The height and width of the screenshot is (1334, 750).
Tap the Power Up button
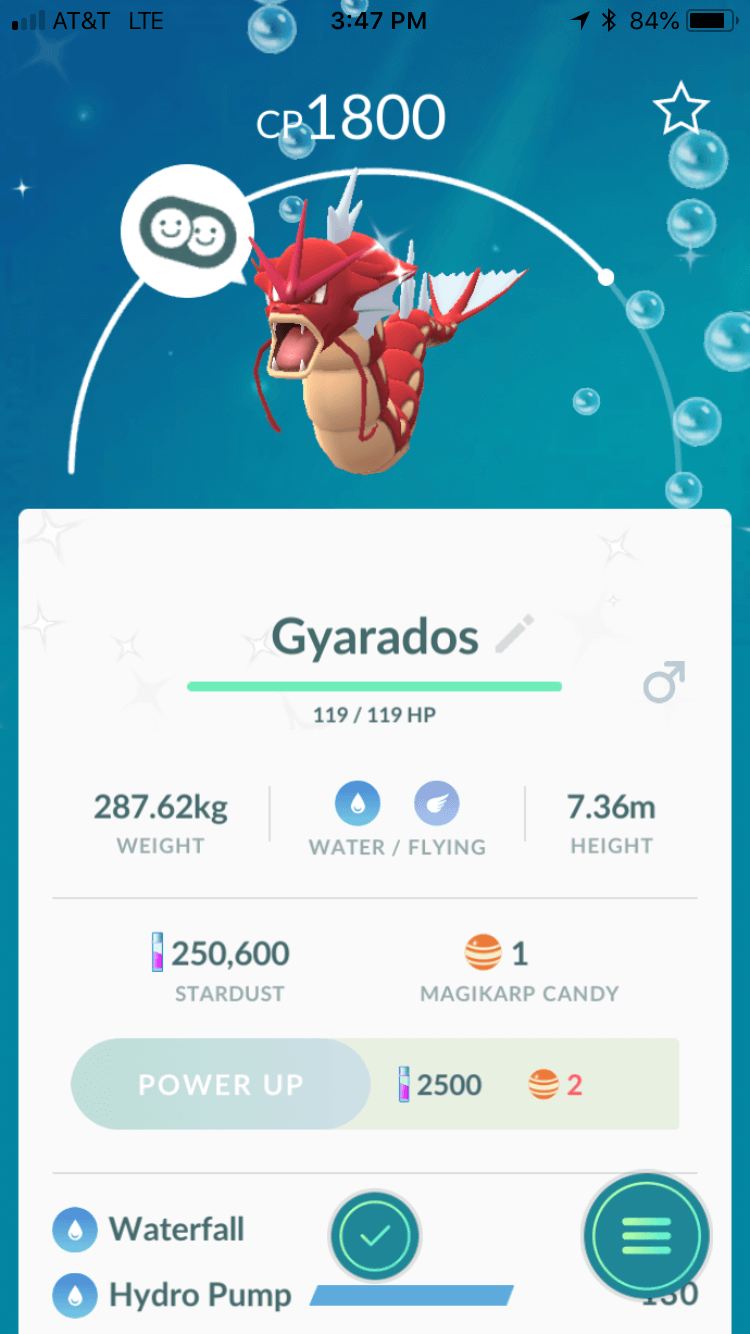[221, 1085]
